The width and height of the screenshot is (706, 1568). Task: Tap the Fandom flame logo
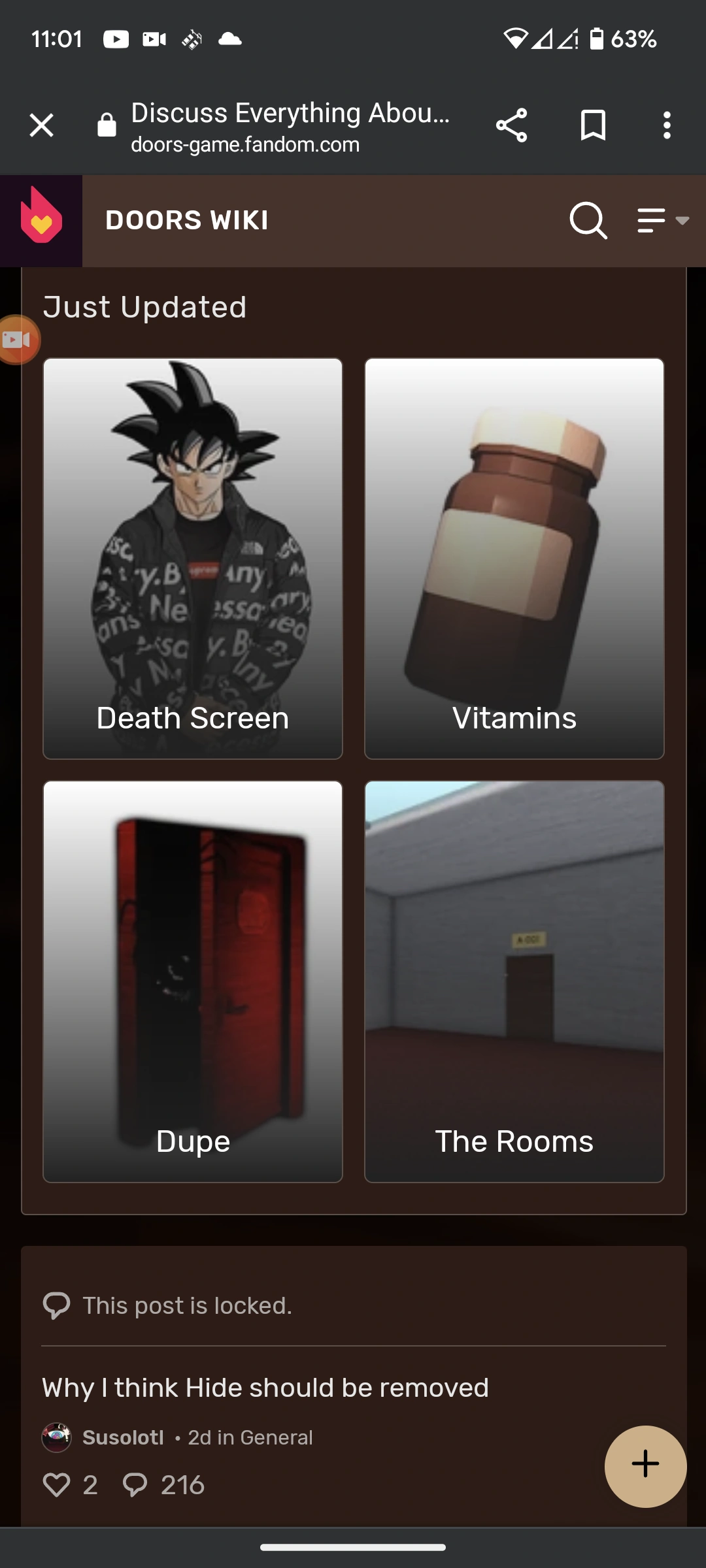[41, 221]
